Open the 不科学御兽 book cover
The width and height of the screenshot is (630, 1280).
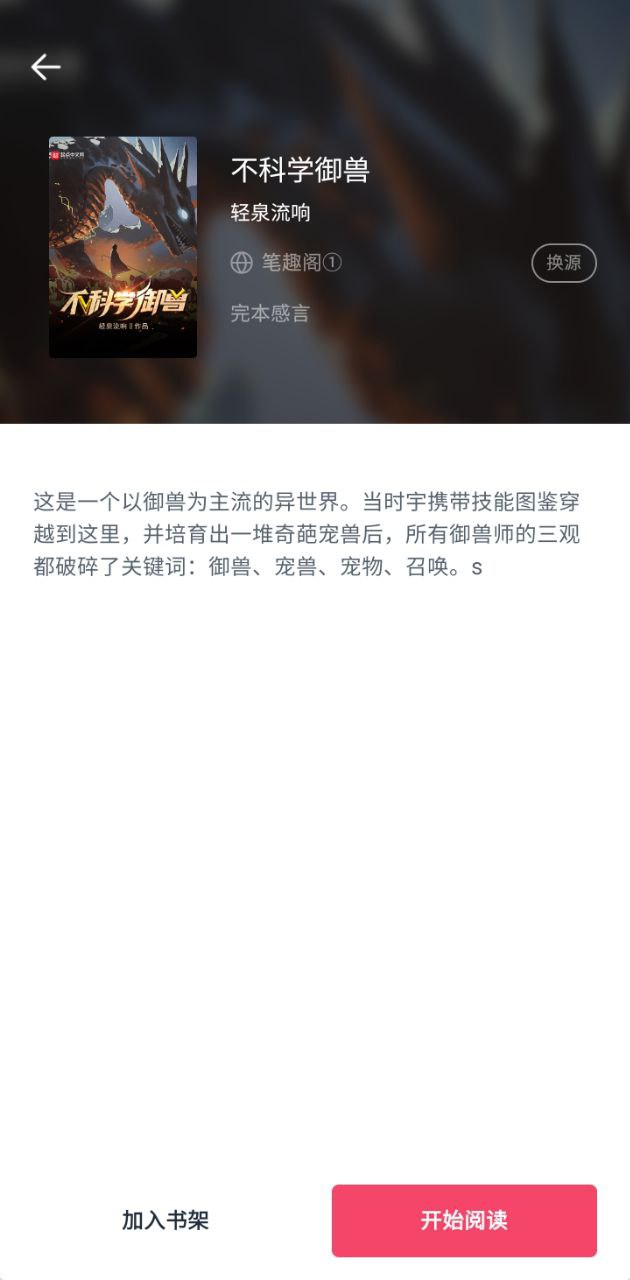click(x=123, y=247)
